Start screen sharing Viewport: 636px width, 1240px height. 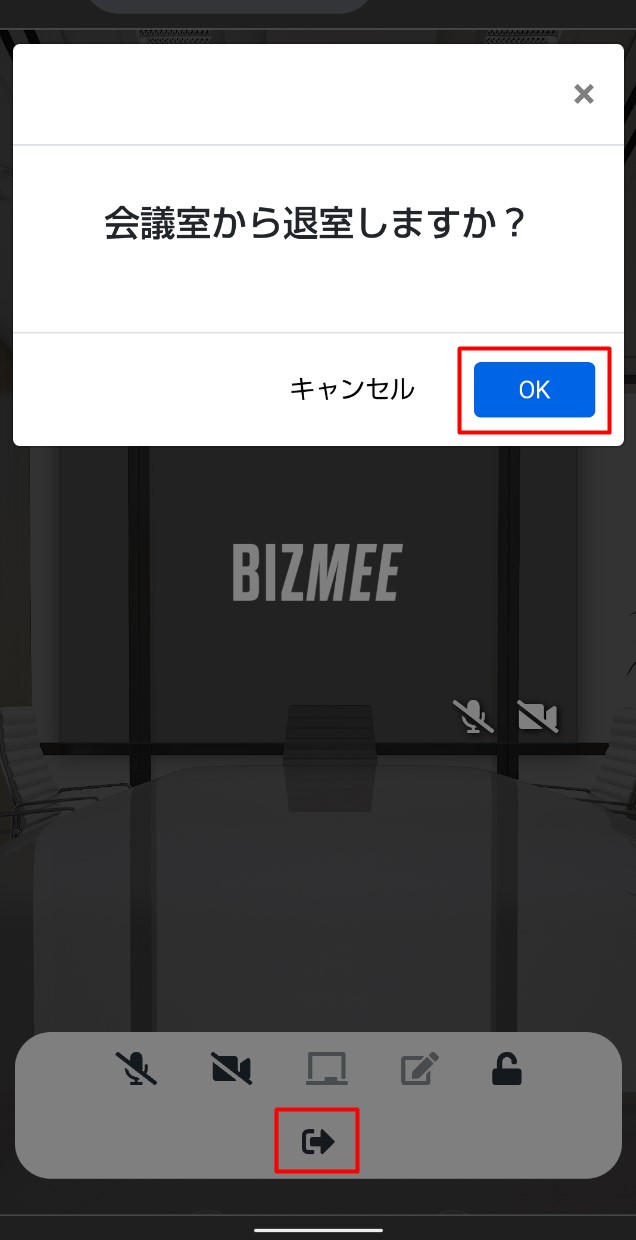tap(326, 1069)
